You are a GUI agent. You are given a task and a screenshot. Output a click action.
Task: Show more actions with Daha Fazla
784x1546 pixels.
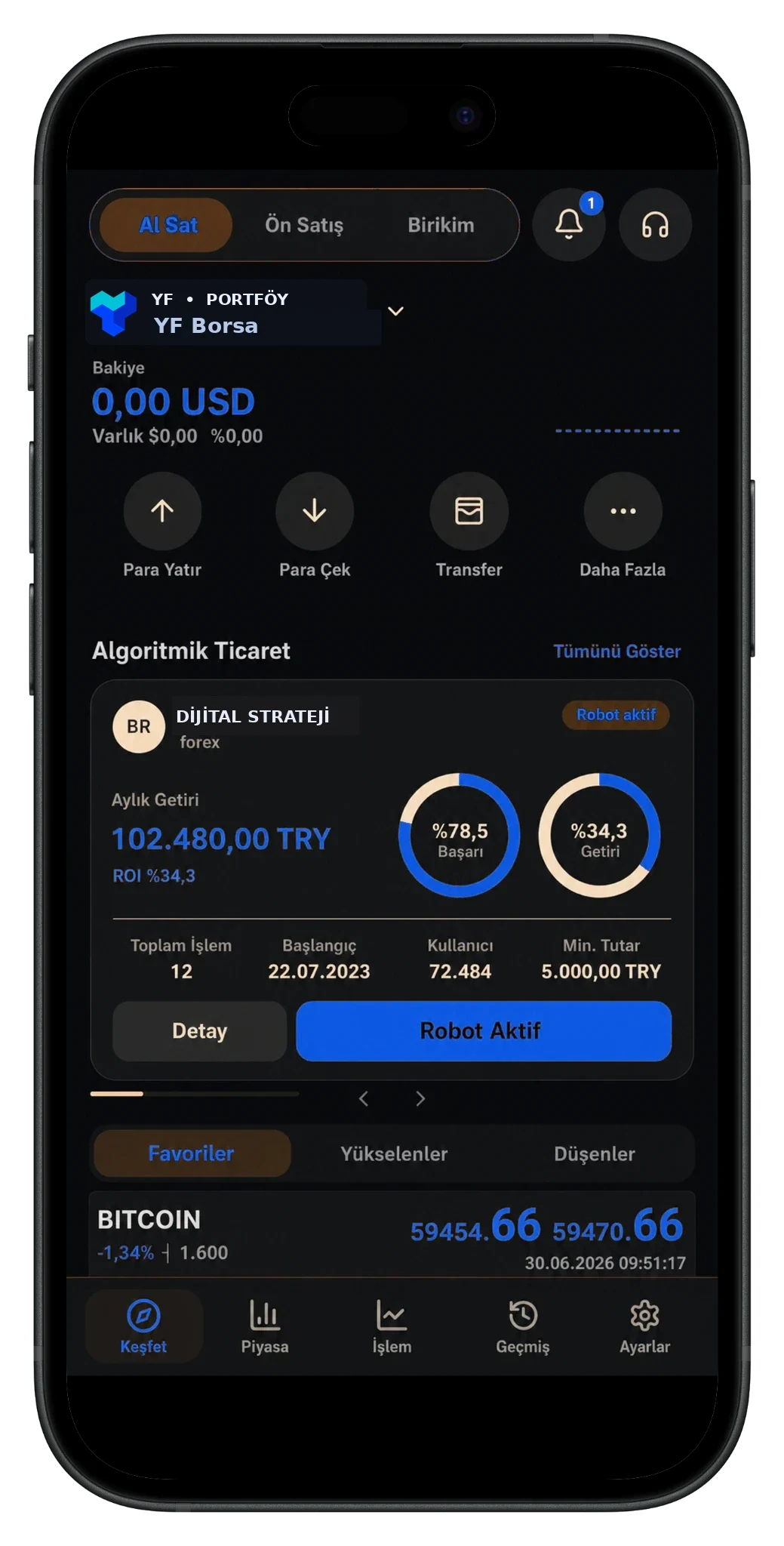(623, 526)
